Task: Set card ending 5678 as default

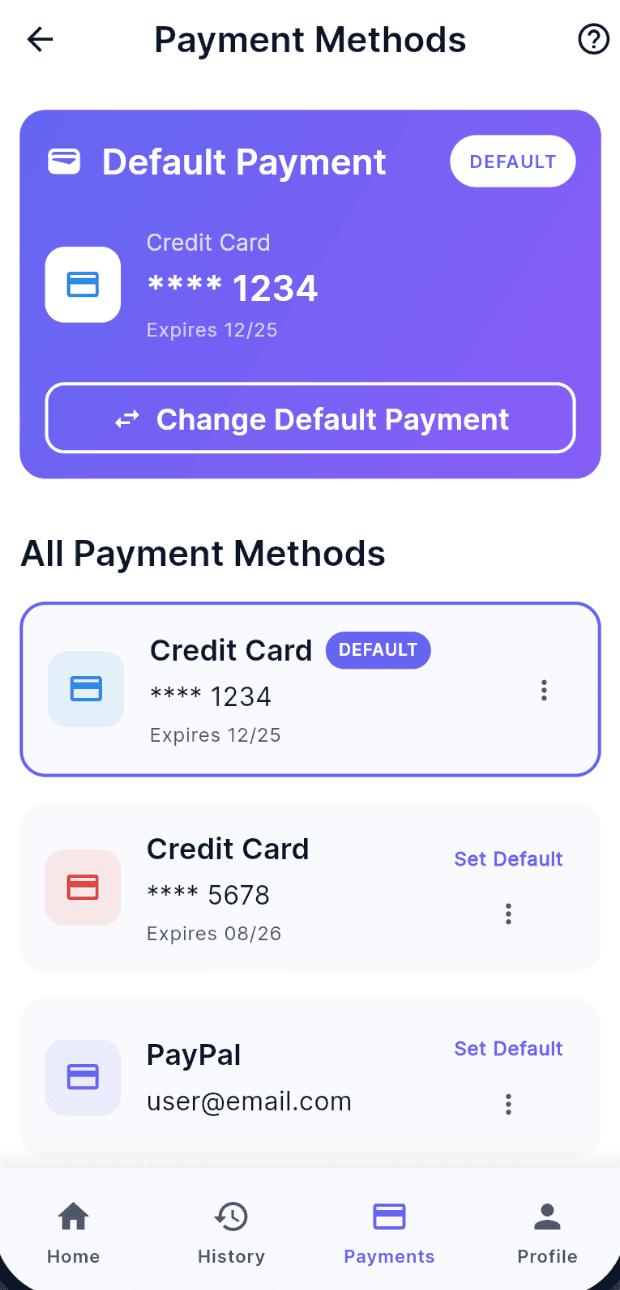Action: (x=508, y=859)
